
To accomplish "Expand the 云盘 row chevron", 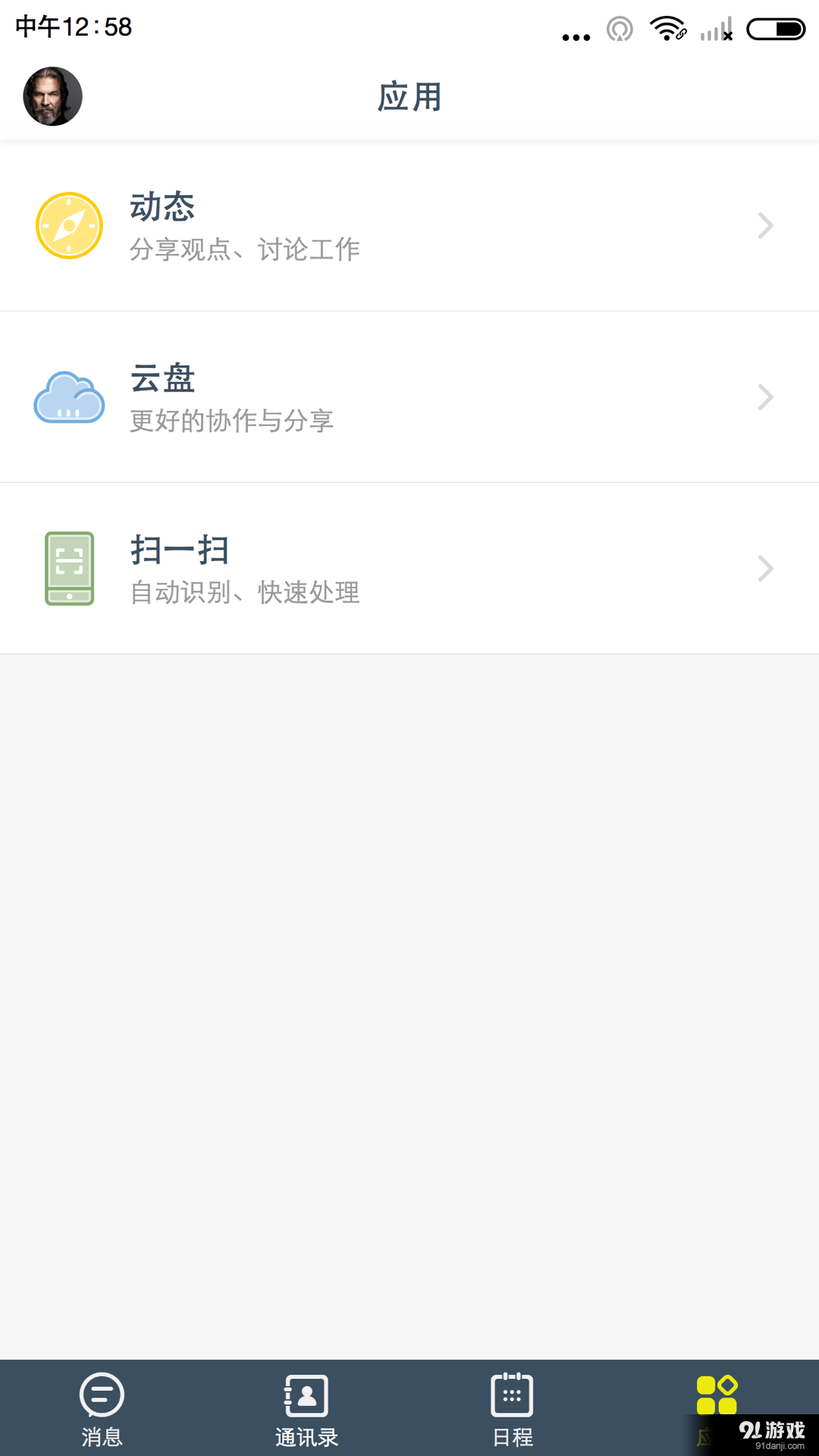I will 764,397.
